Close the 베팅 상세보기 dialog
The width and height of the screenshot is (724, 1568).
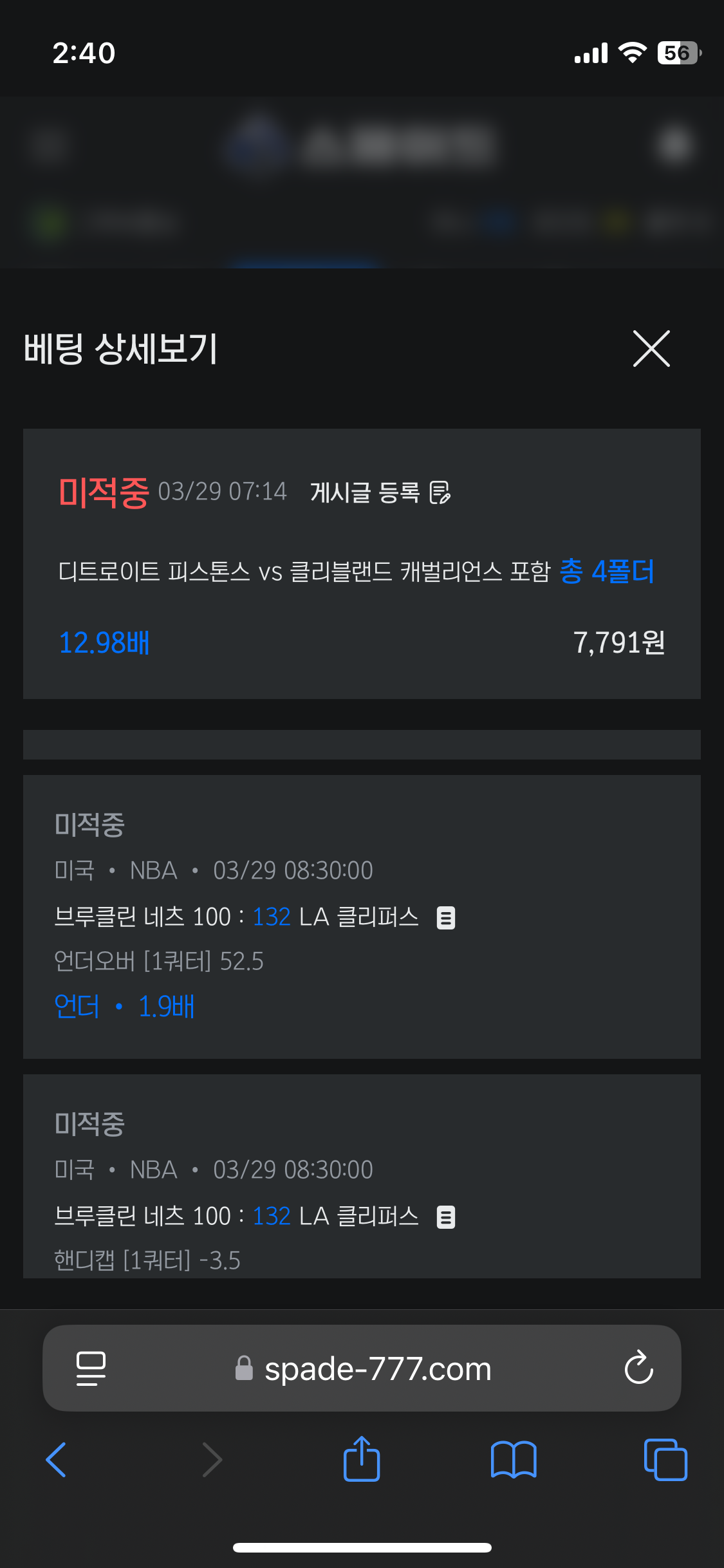(651, 348)
